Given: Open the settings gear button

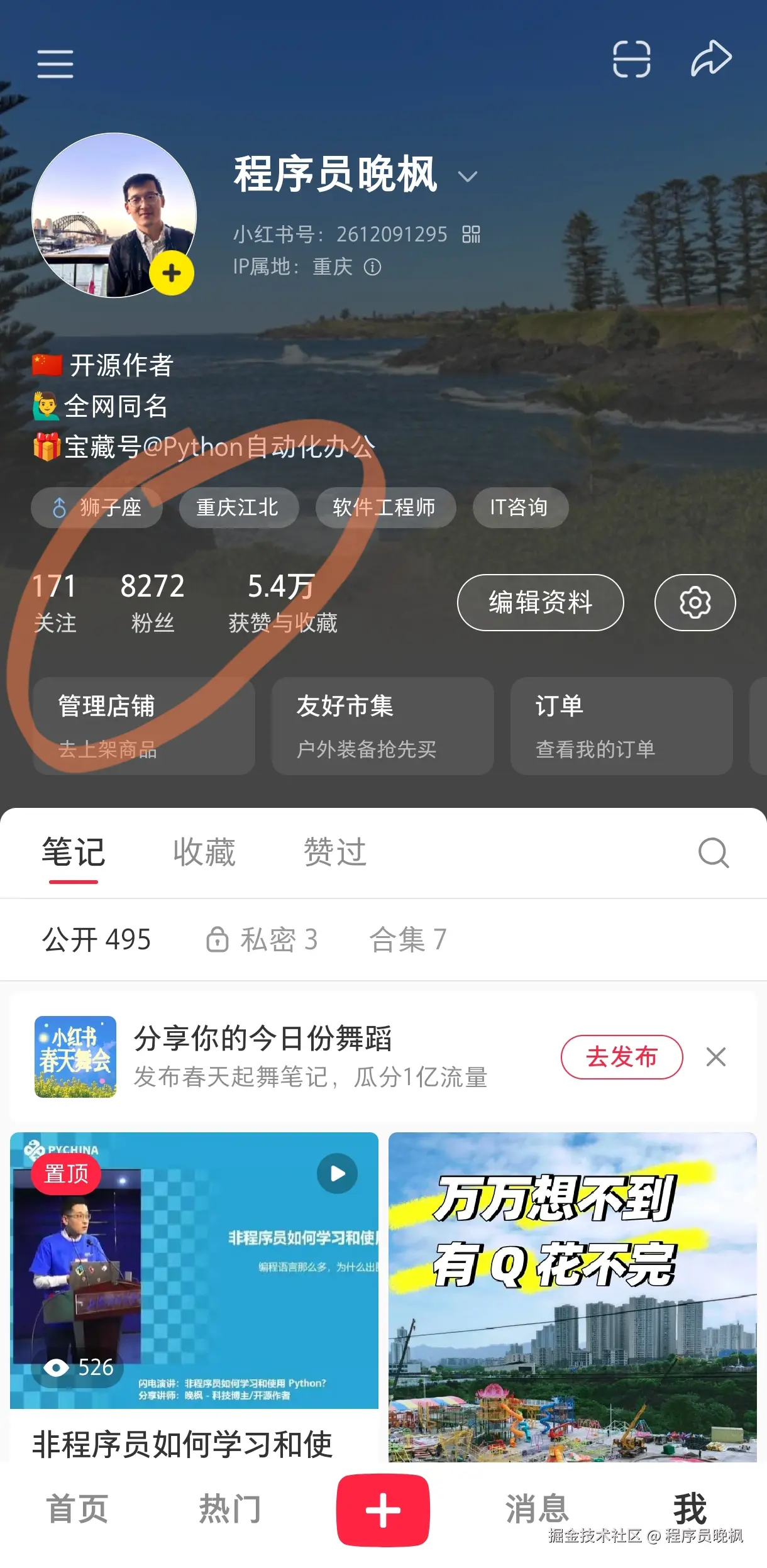Looking at the screenshot, I should click(695, 602).
